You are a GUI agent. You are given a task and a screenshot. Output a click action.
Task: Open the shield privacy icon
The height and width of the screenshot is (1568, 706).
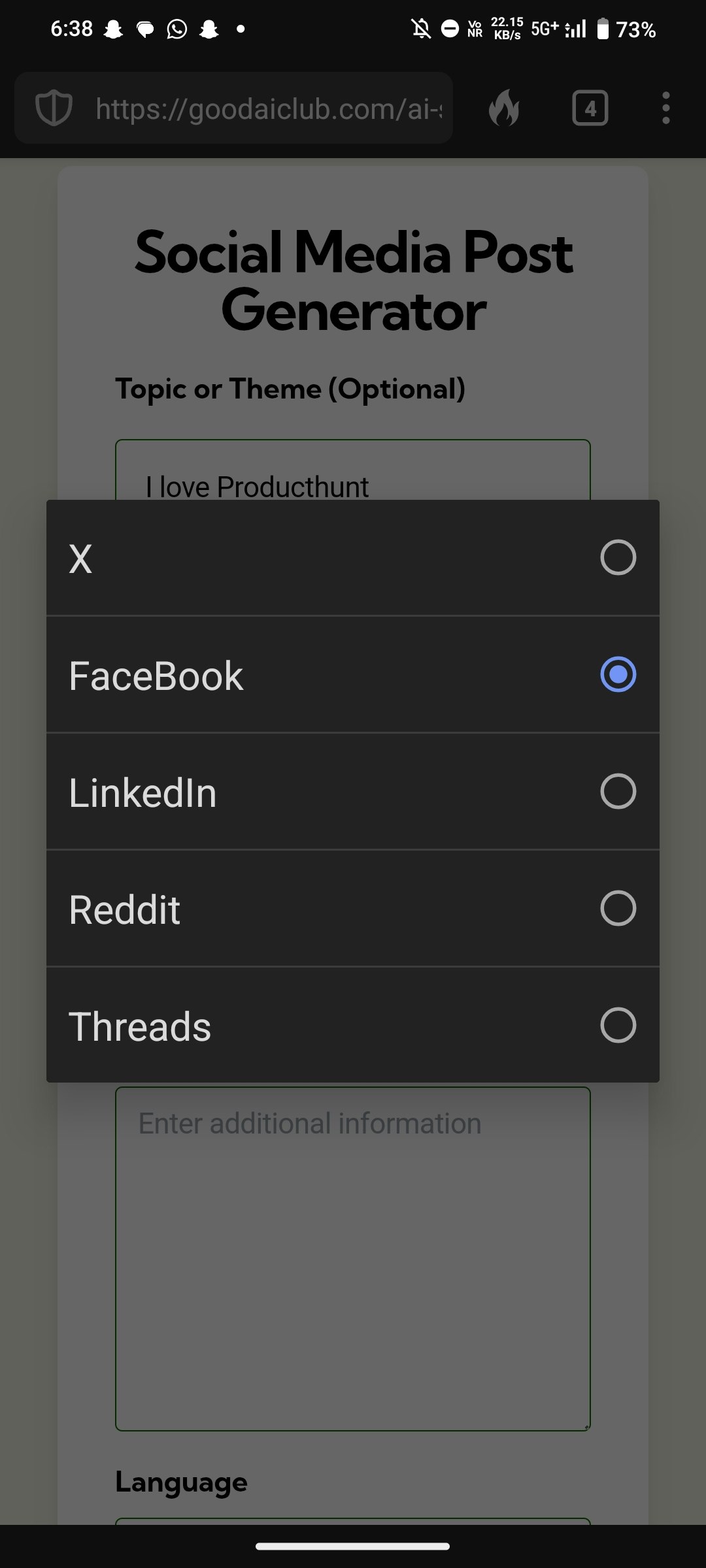53,108
